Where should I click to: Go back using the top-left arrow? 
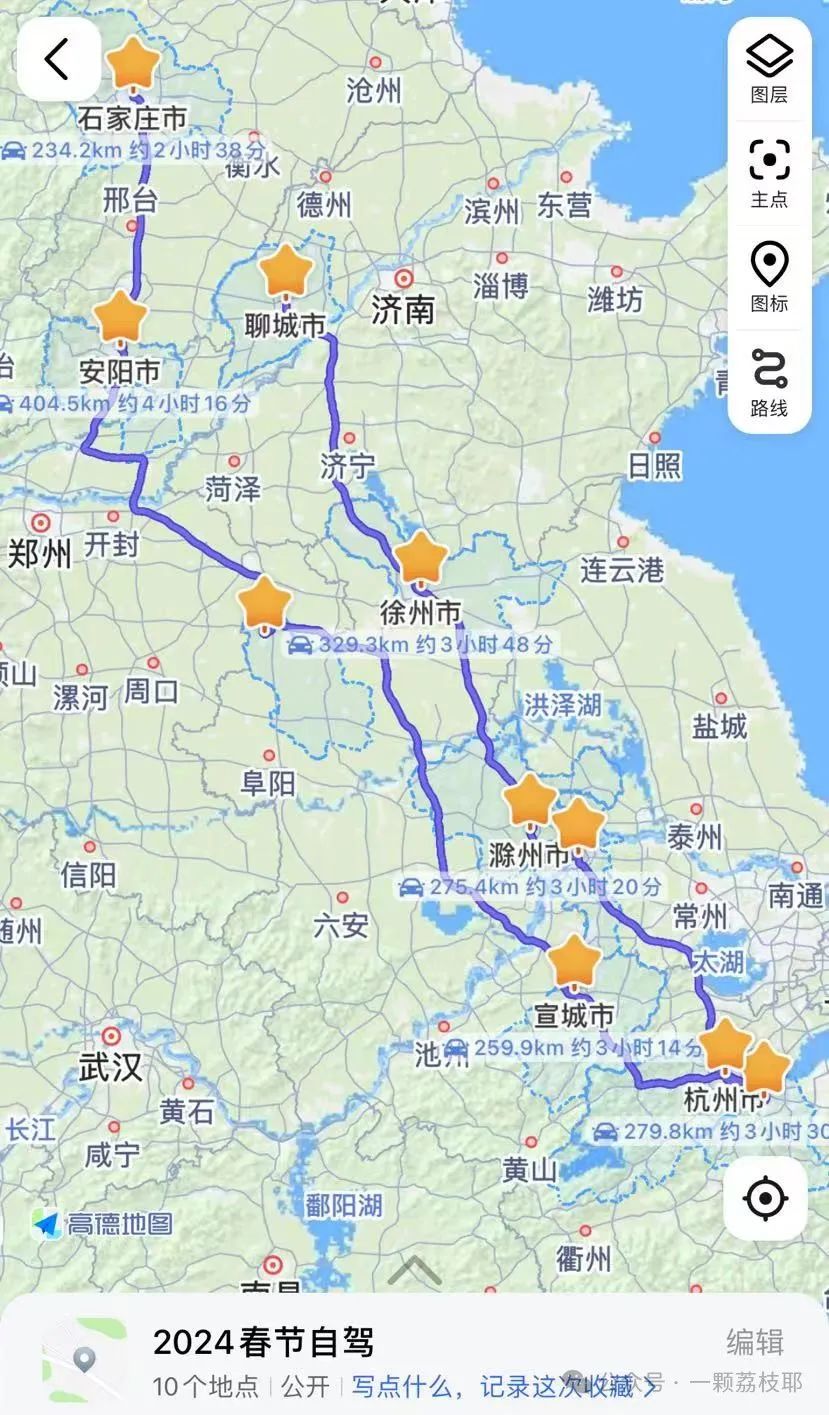pyautogui.click(x=58, y=59)
